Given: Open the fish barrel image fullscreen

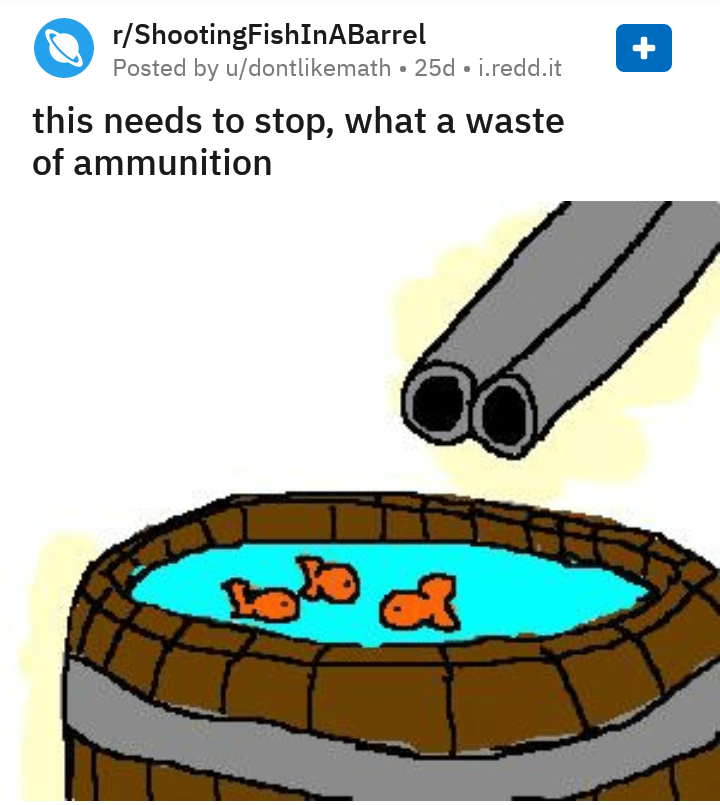Looking at the screenshot, I should (360, 500).
